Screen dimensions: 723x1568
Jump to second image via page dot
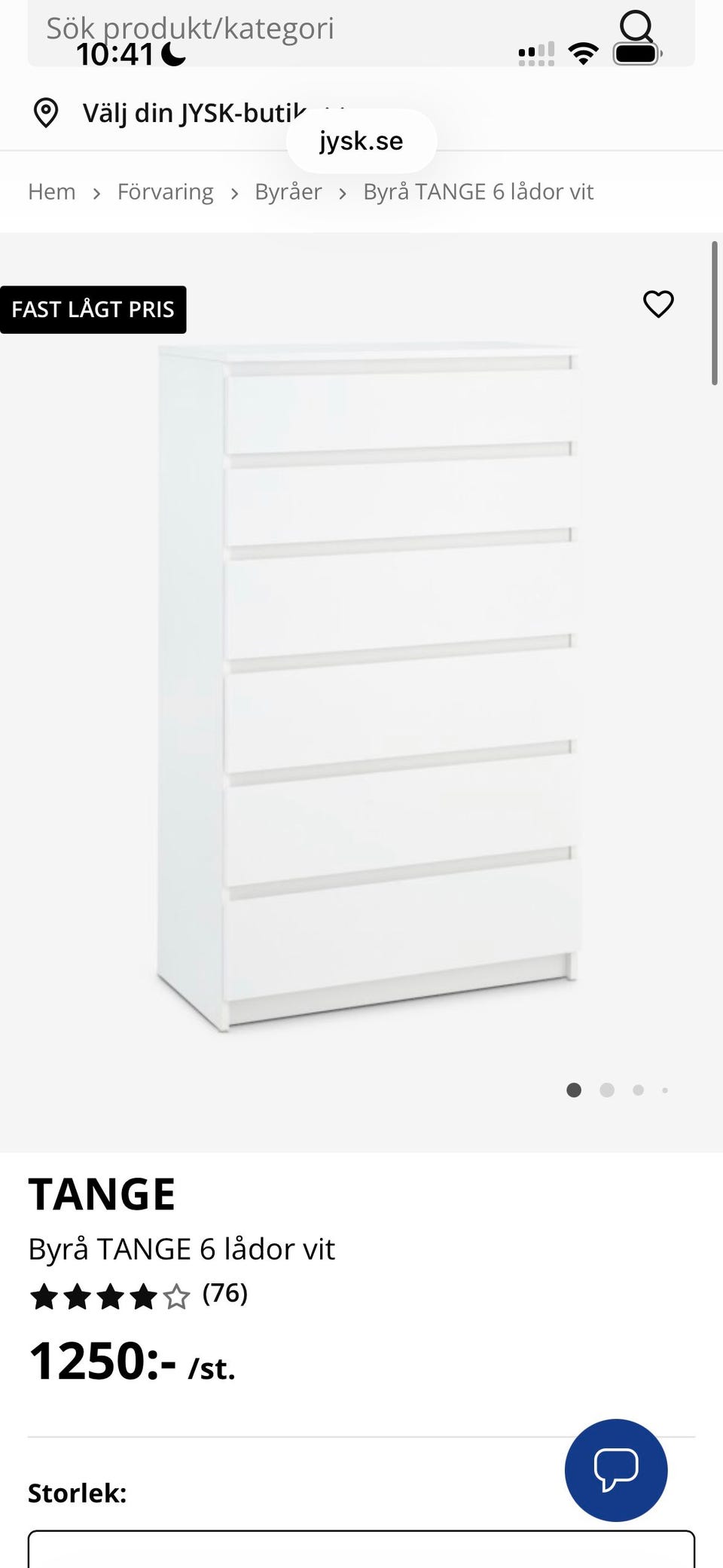coord(607,1090)
